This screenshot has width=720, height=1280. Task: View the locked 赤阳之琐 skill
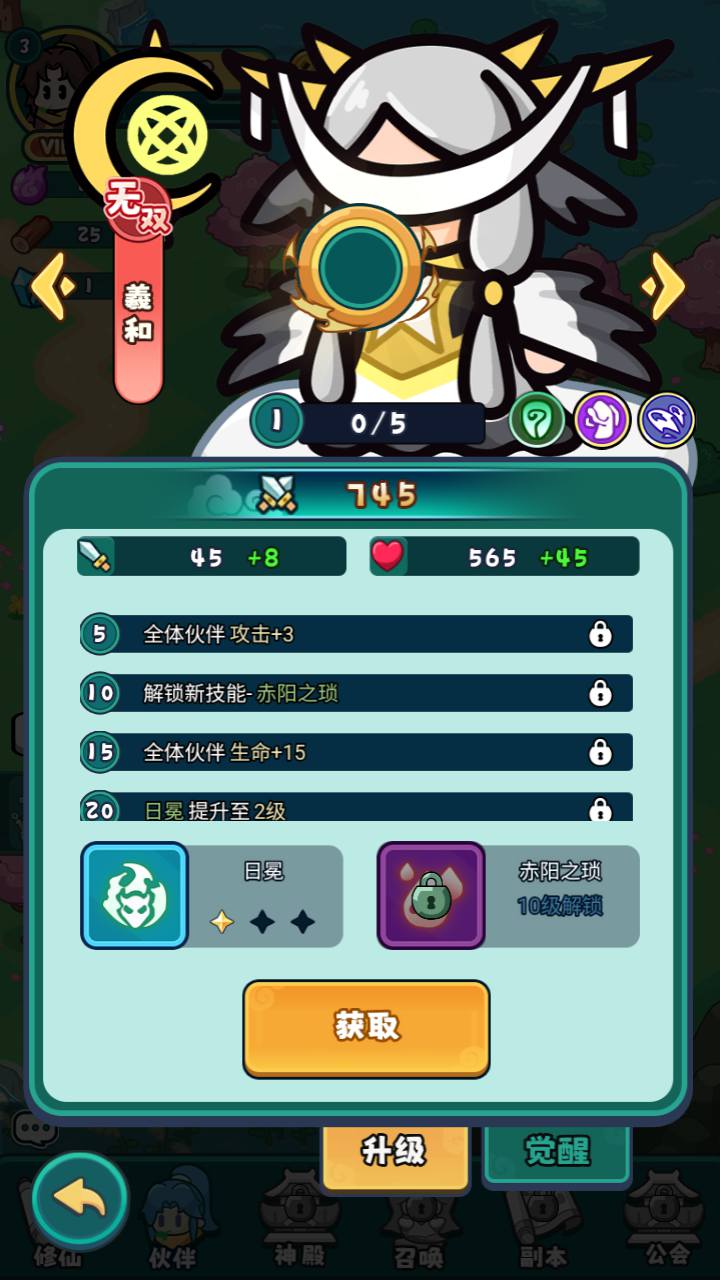(431, 895)
